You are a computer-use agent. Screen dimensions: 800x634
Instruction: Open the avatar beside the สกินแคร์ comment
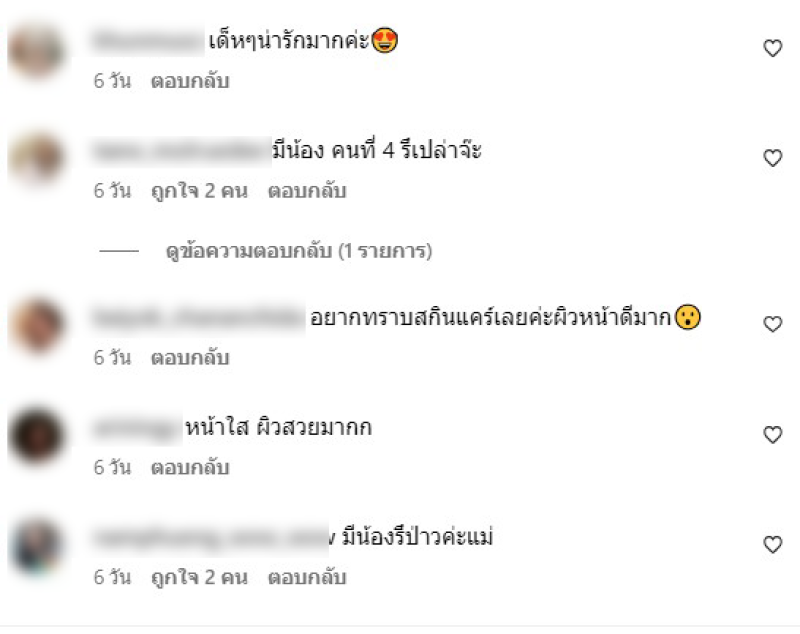pyautogui.click(x=36, y=326)
